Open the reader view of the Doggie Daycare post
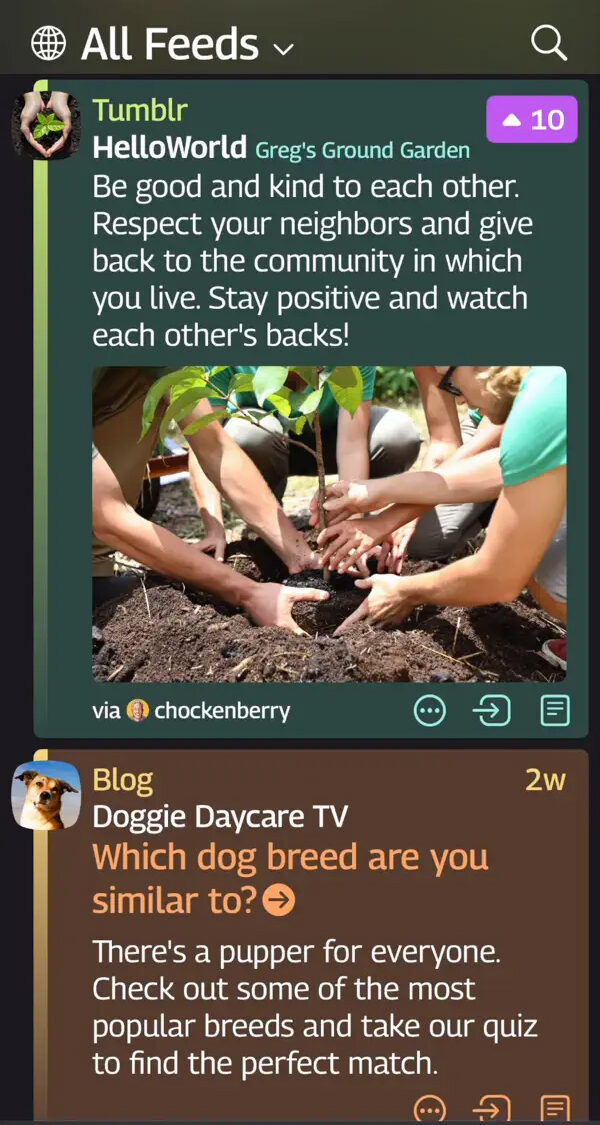 [555, 1108]
